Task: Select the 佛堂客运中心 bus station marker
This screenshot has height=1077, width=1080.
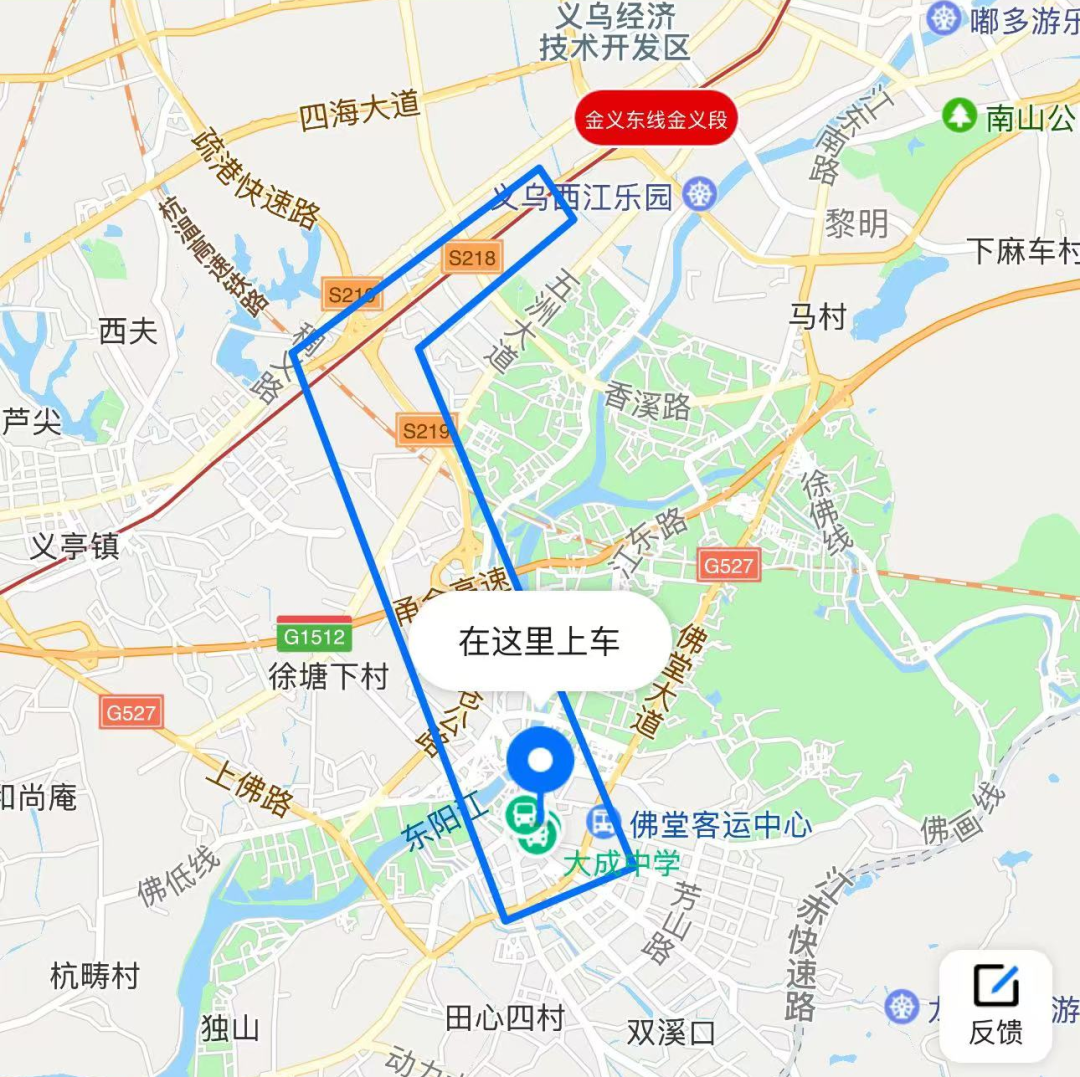Action: coord(602,824)
